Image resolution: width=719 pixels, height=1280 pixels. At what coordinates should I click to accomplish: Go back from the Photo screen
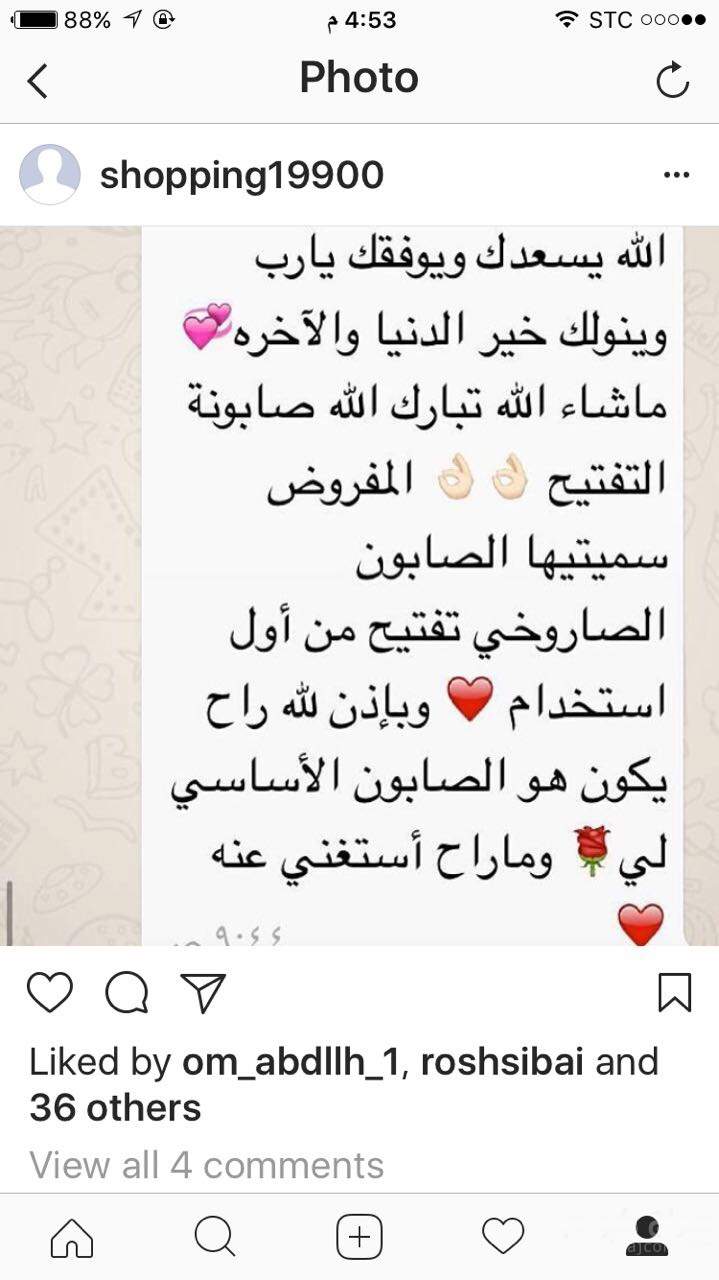coord(38,81)
